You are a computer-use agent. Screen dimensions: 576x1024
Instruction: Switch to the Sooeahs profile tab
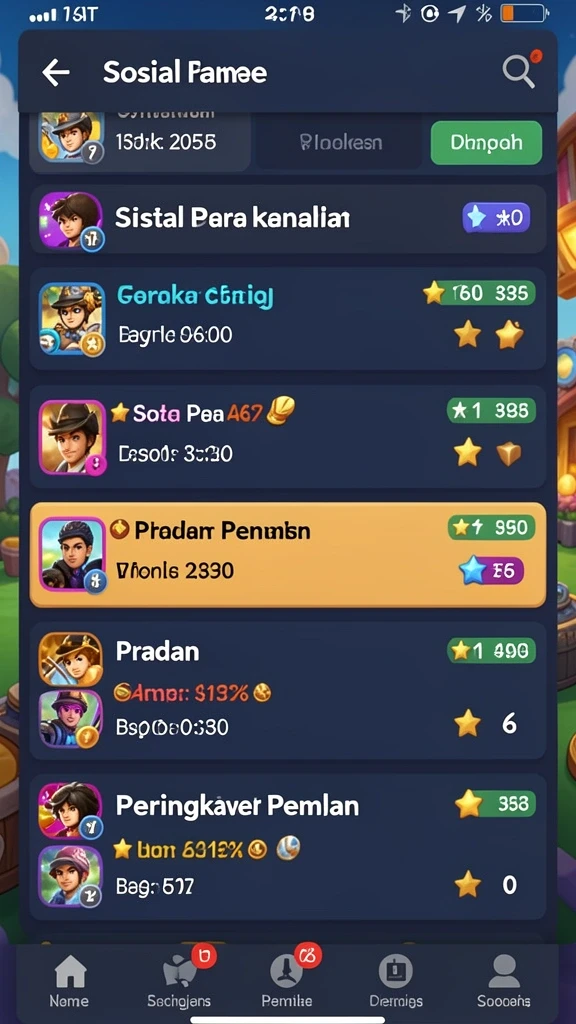[x=504, y=980]
